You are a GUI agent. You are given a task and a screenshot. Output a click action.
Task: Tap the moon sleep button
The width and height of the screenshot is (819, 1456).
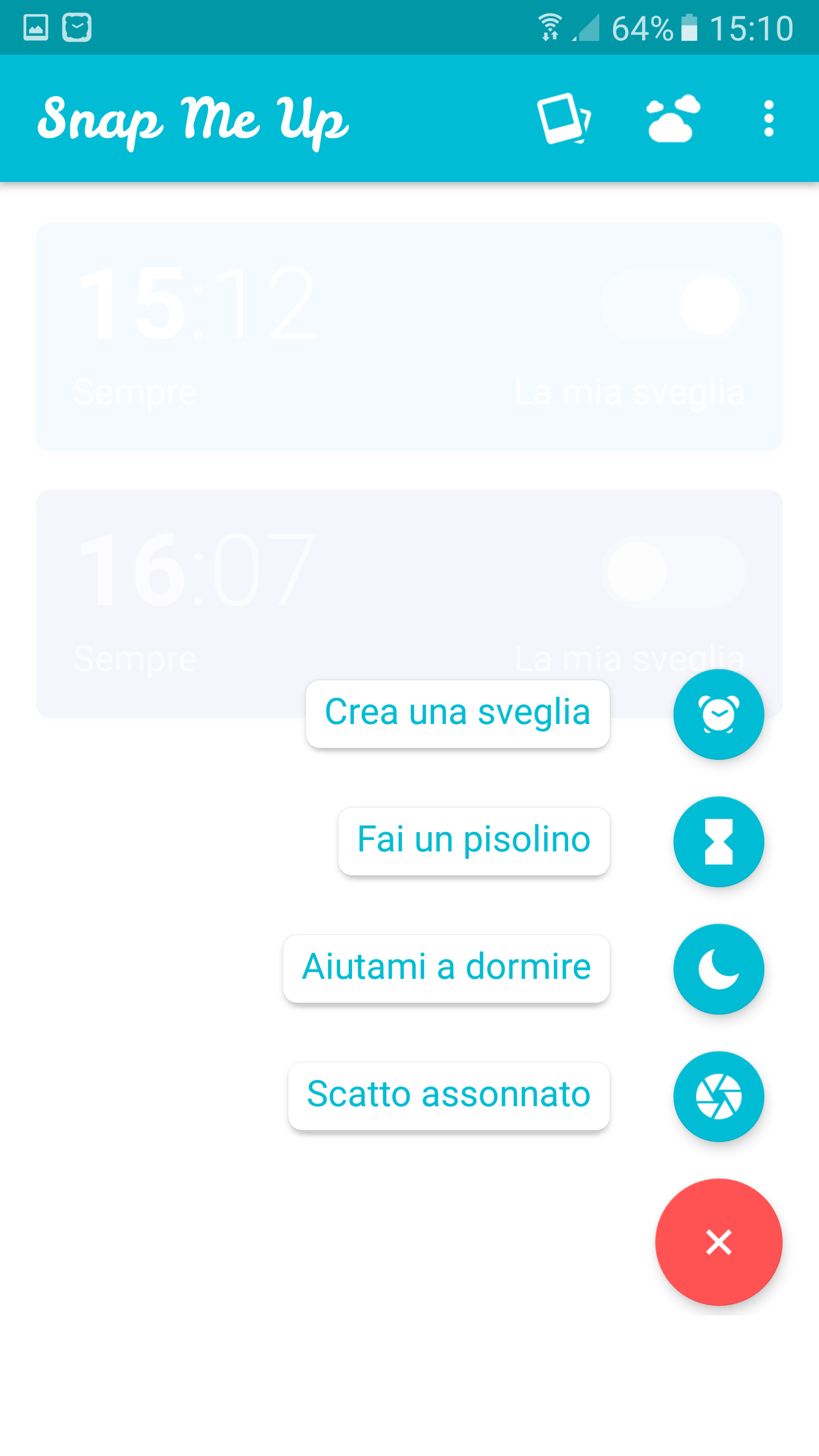pyautogui.click(x=718, y=969)
